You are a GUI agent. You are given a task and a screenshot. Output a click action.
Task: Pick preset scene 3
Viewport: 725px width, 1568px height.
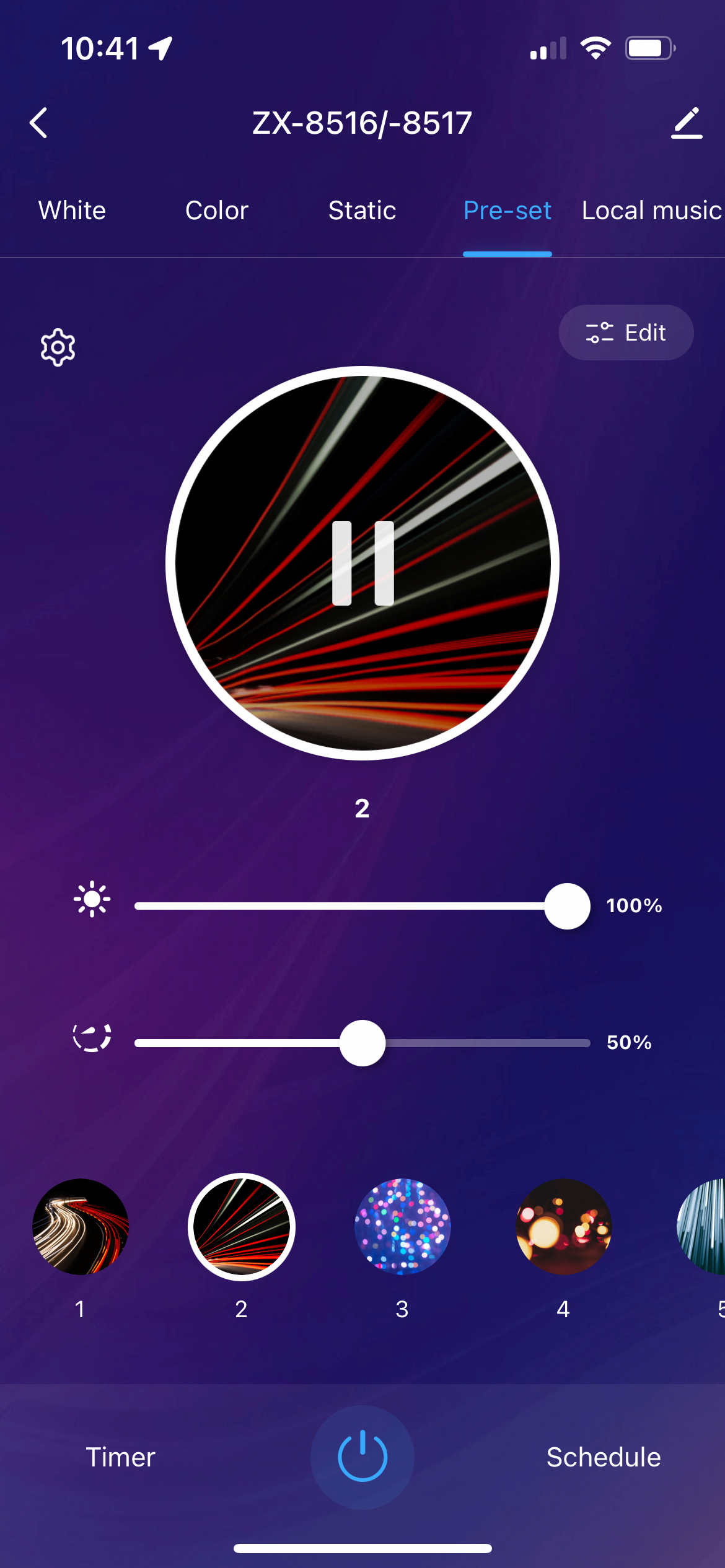(403, 1227)
